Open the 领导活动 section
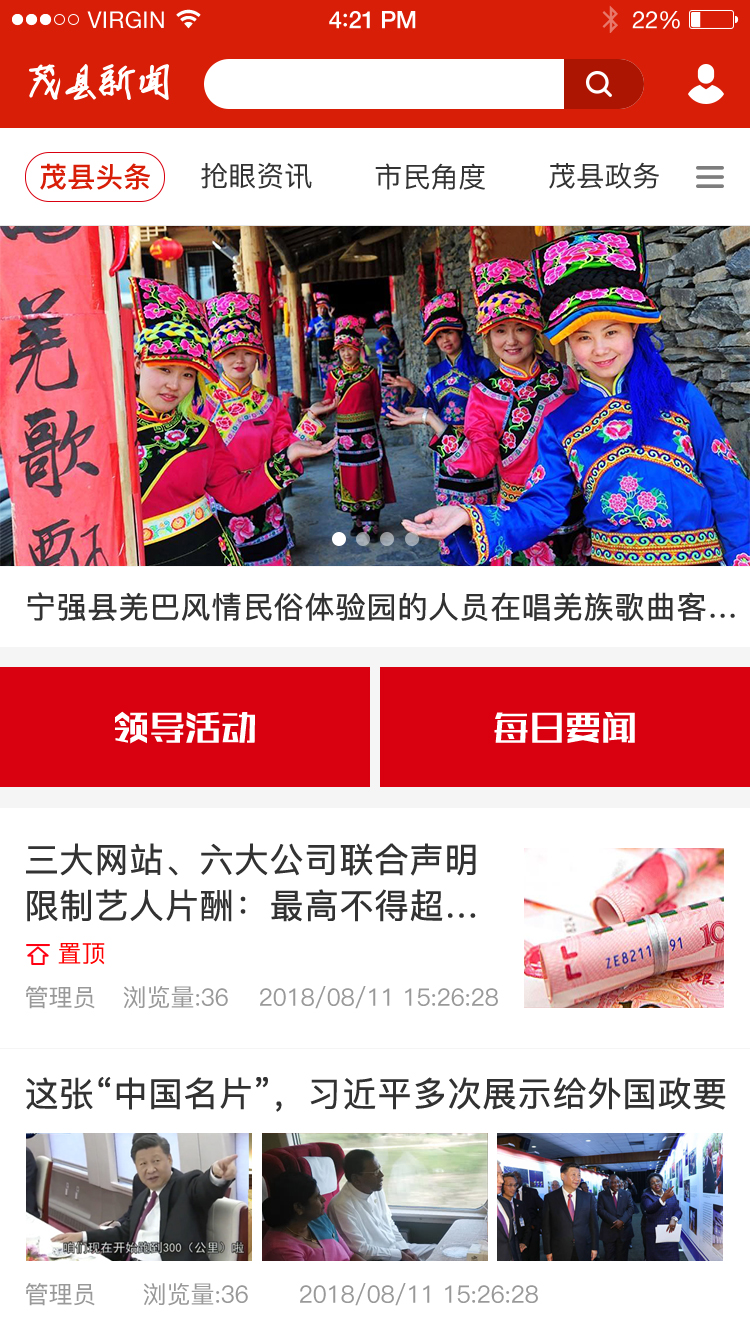Image resolution: width=750 pixels, height=1334 pixels. point(185,728)
